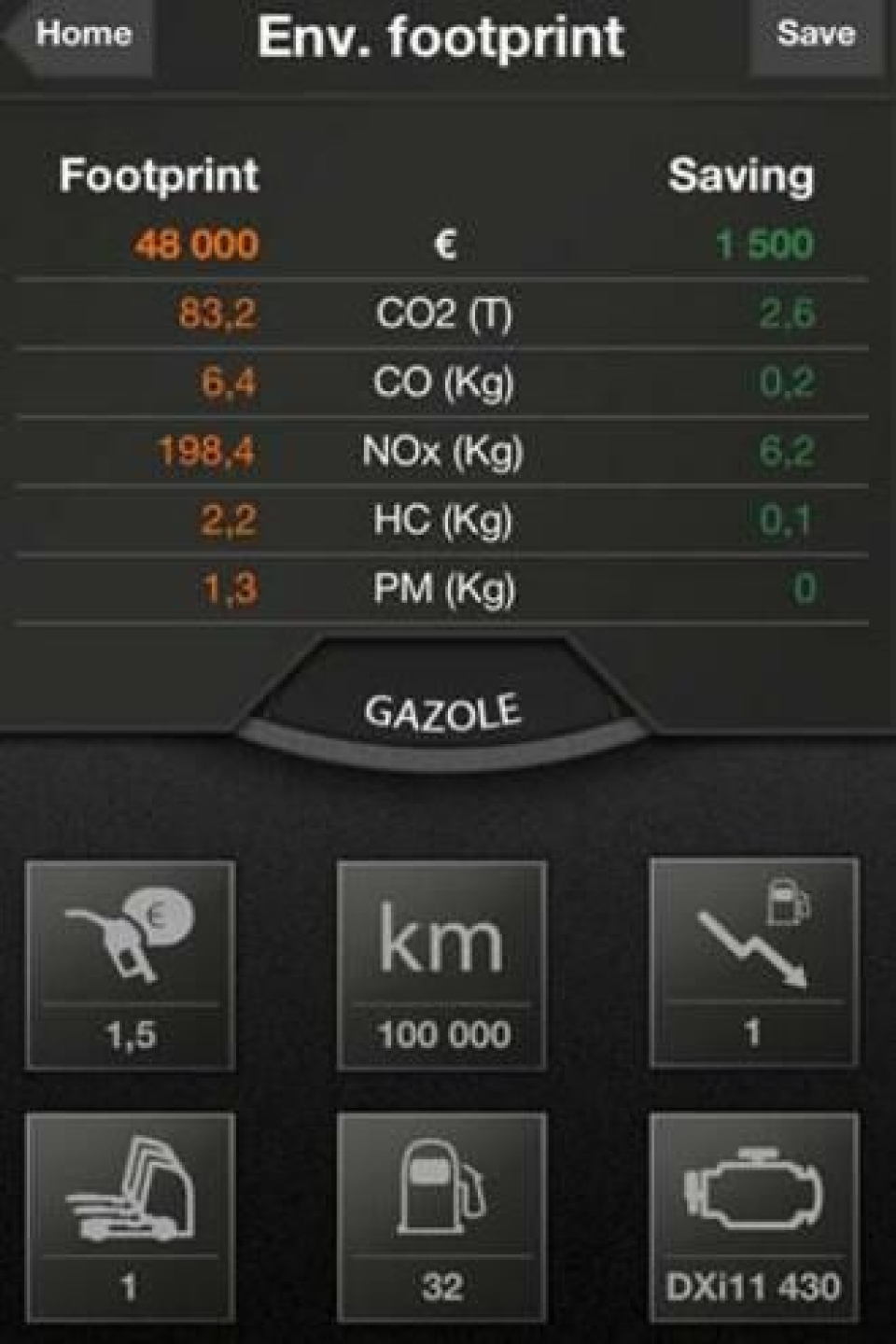Set number of trucks tile
This screenshot has width=896, height=1344.
click(131, 1217)
